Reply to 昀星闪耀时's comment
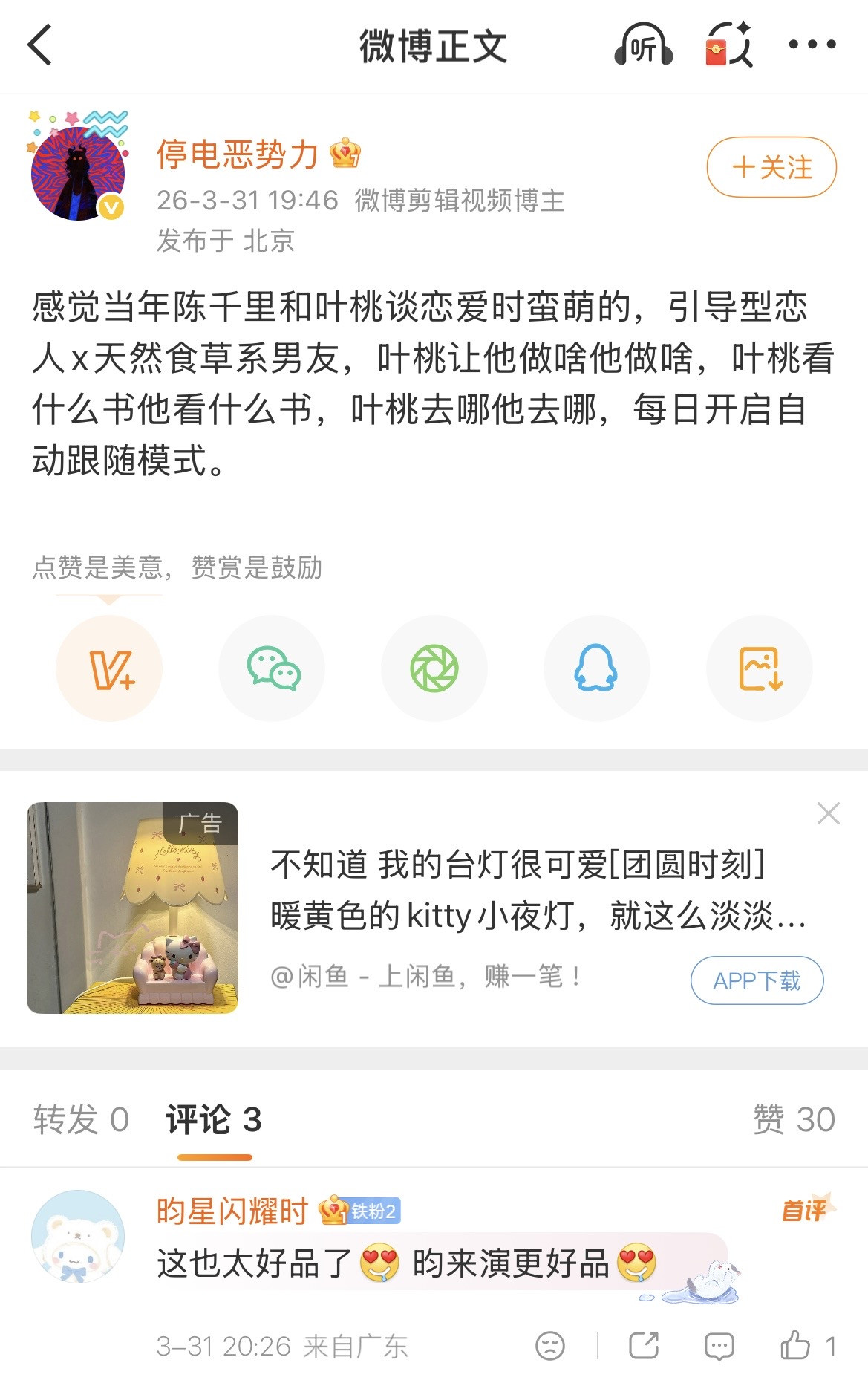This screenshot has height=1383, width=868. coord(719,1346)
